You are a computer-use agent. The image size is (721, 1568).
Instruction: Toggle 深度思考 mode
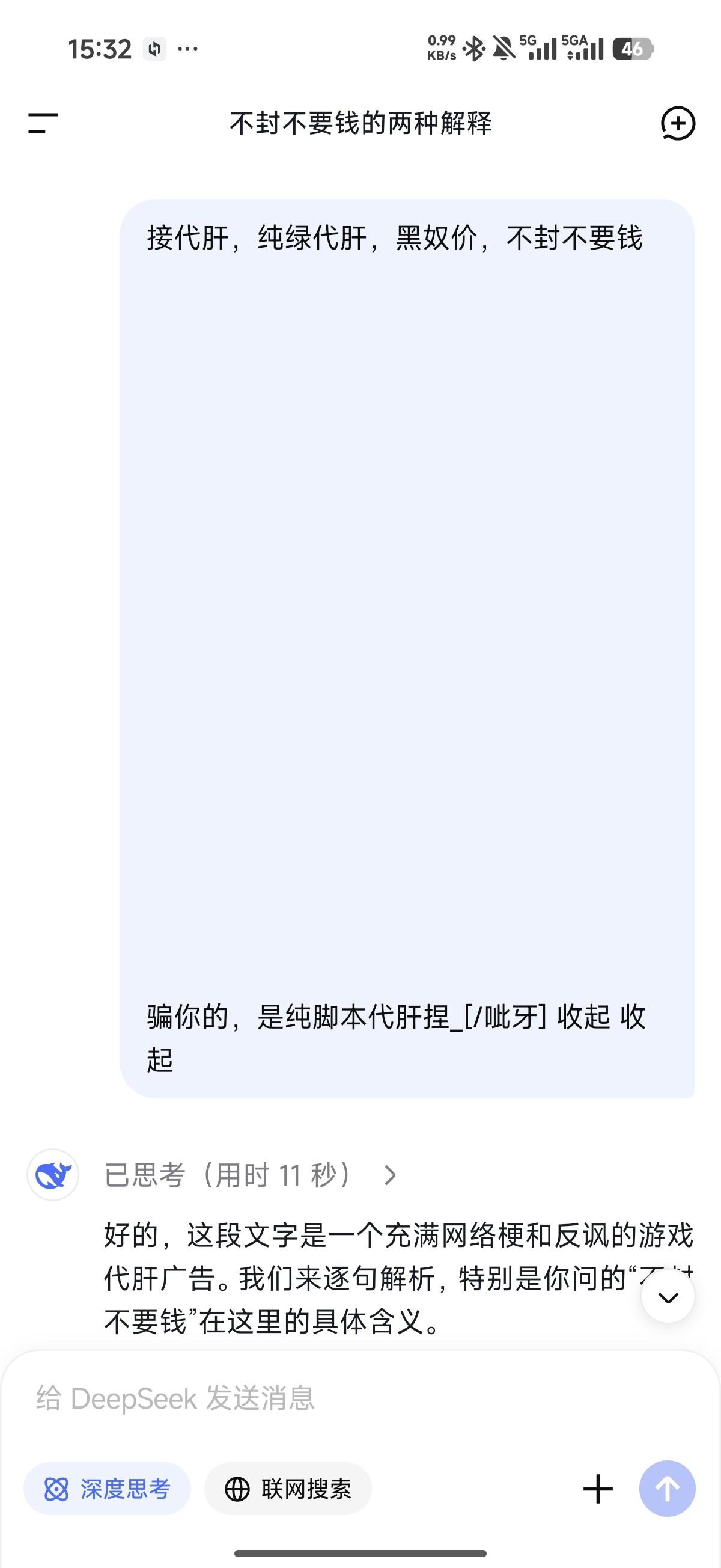coord(107,1489)
